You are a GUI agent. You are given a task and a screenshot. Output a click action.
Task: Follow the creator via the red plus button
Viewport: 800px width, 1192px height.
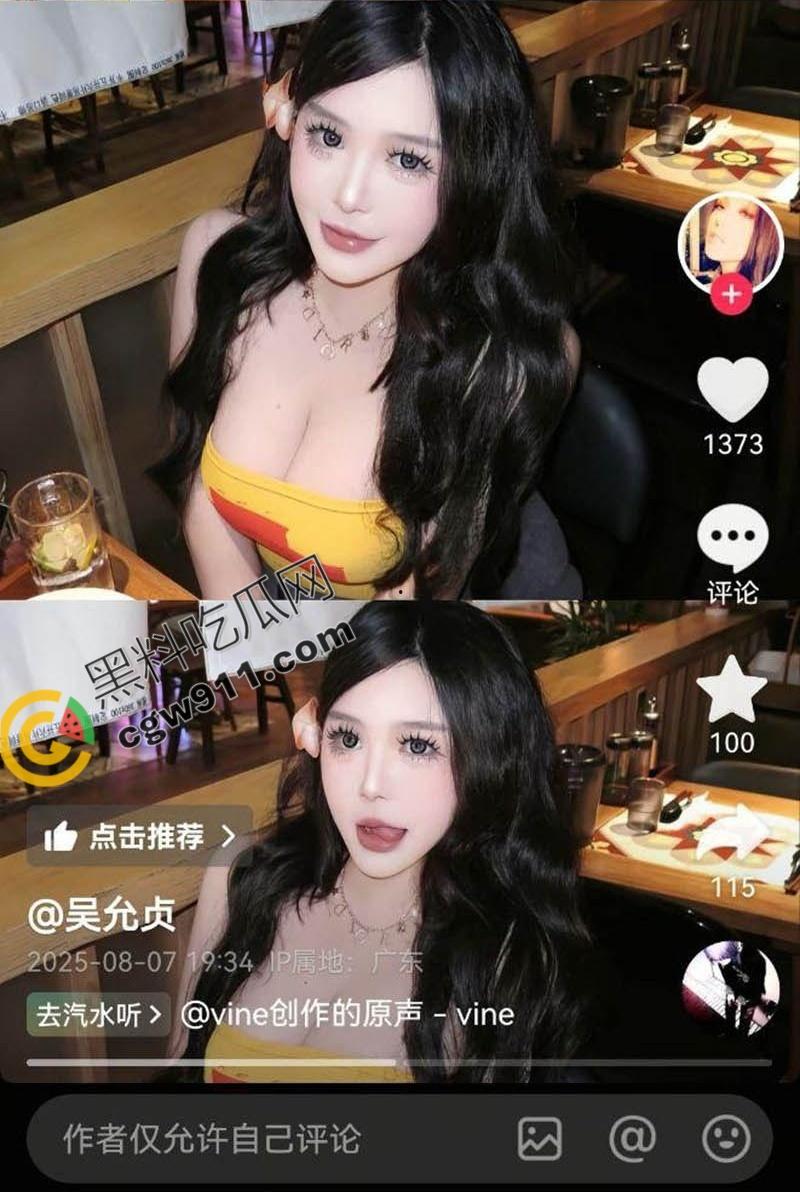[x=733, y=294]
